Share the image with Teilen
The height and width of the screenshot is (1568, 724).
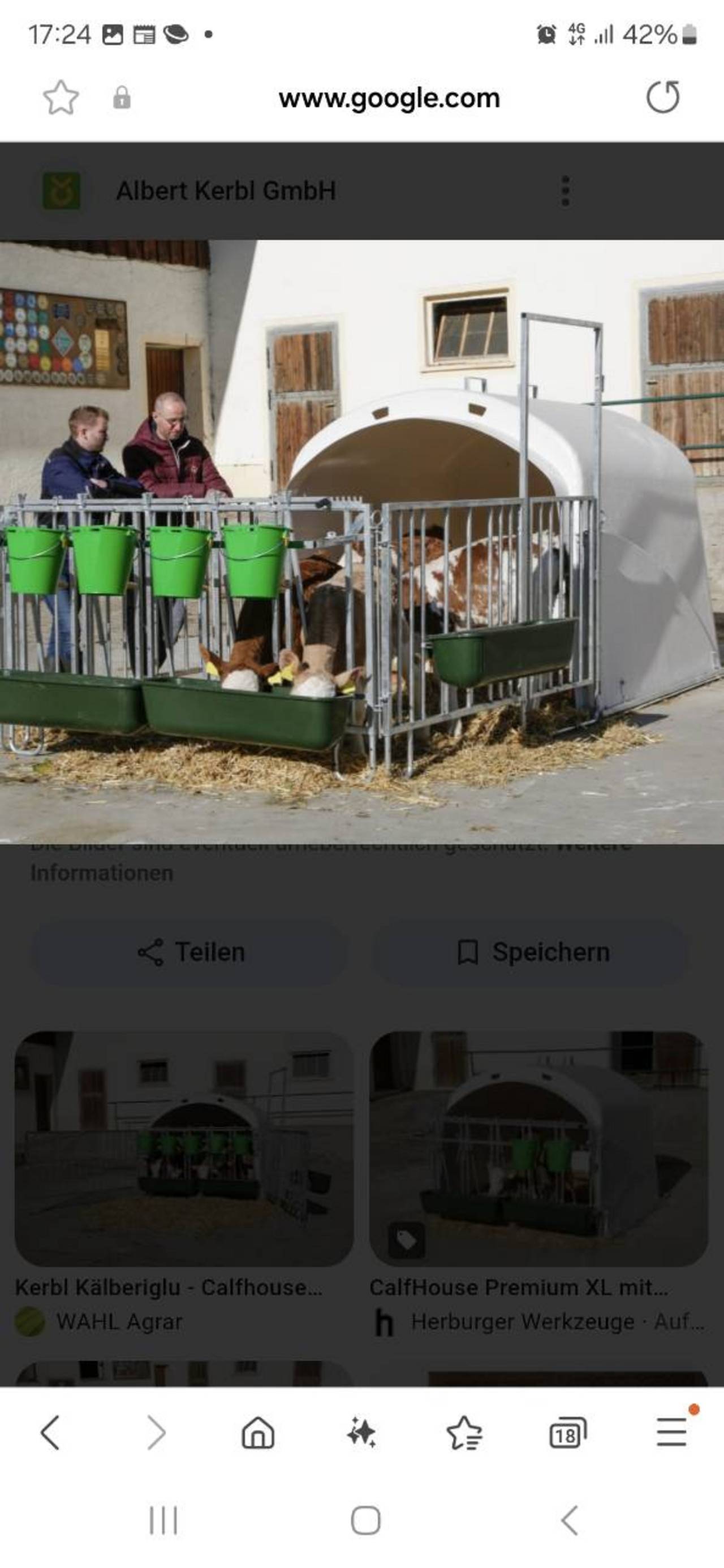click(191, 952)
